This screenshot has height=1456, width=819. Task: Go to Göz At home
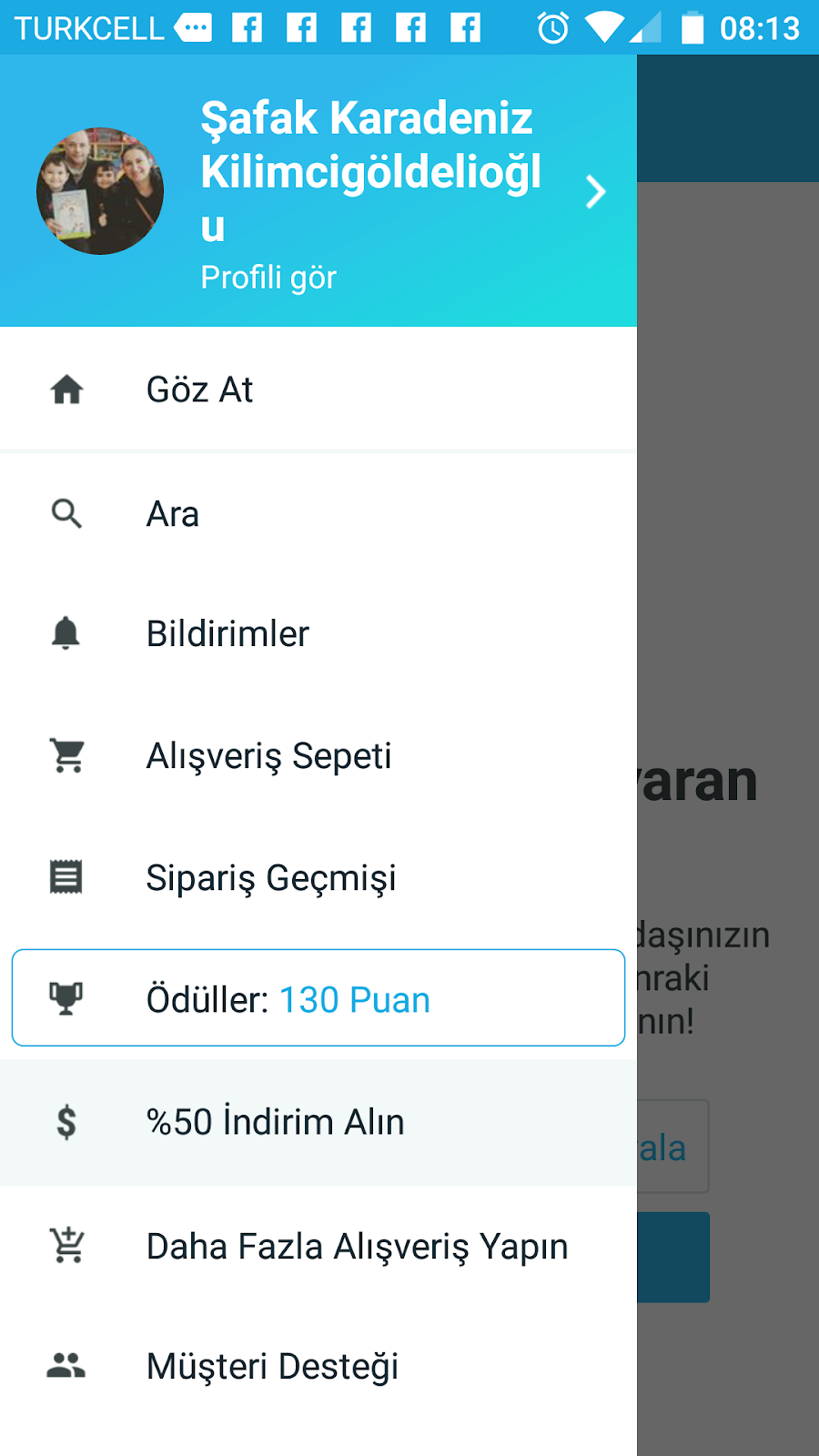pos(200,389)
